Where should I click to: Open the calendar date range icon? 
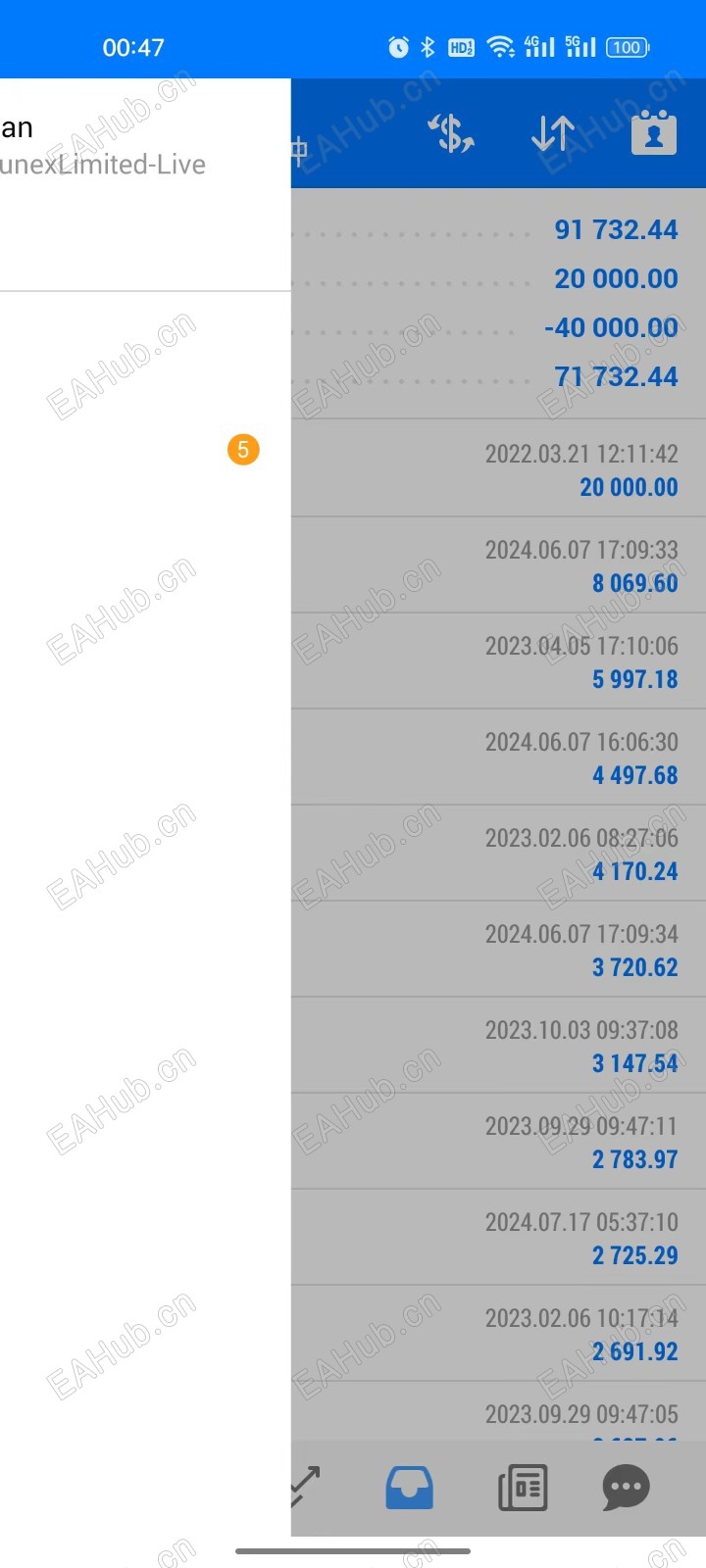(654, 133)
